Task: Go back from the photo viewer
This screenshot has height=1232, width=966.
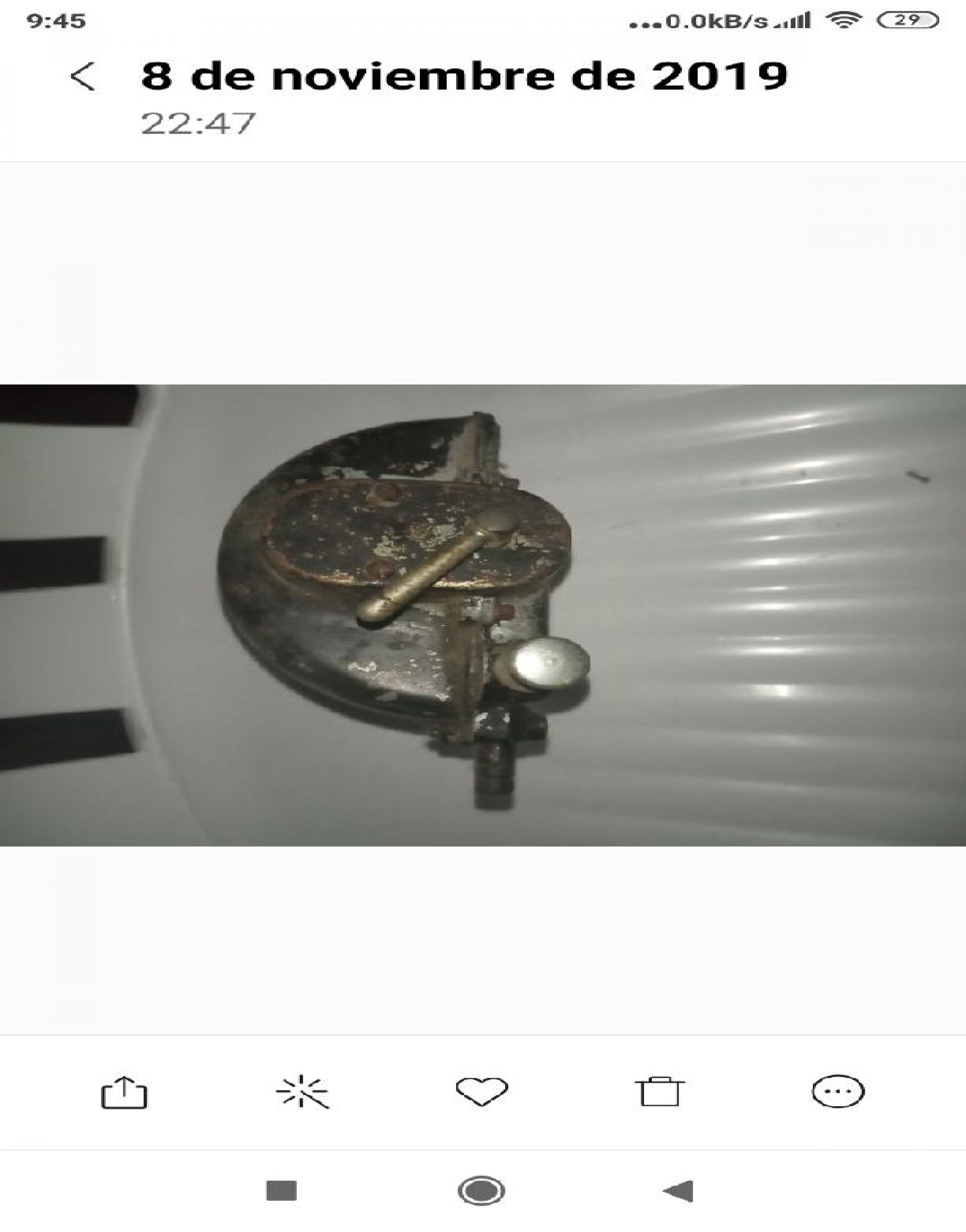Action: point(83,76)
